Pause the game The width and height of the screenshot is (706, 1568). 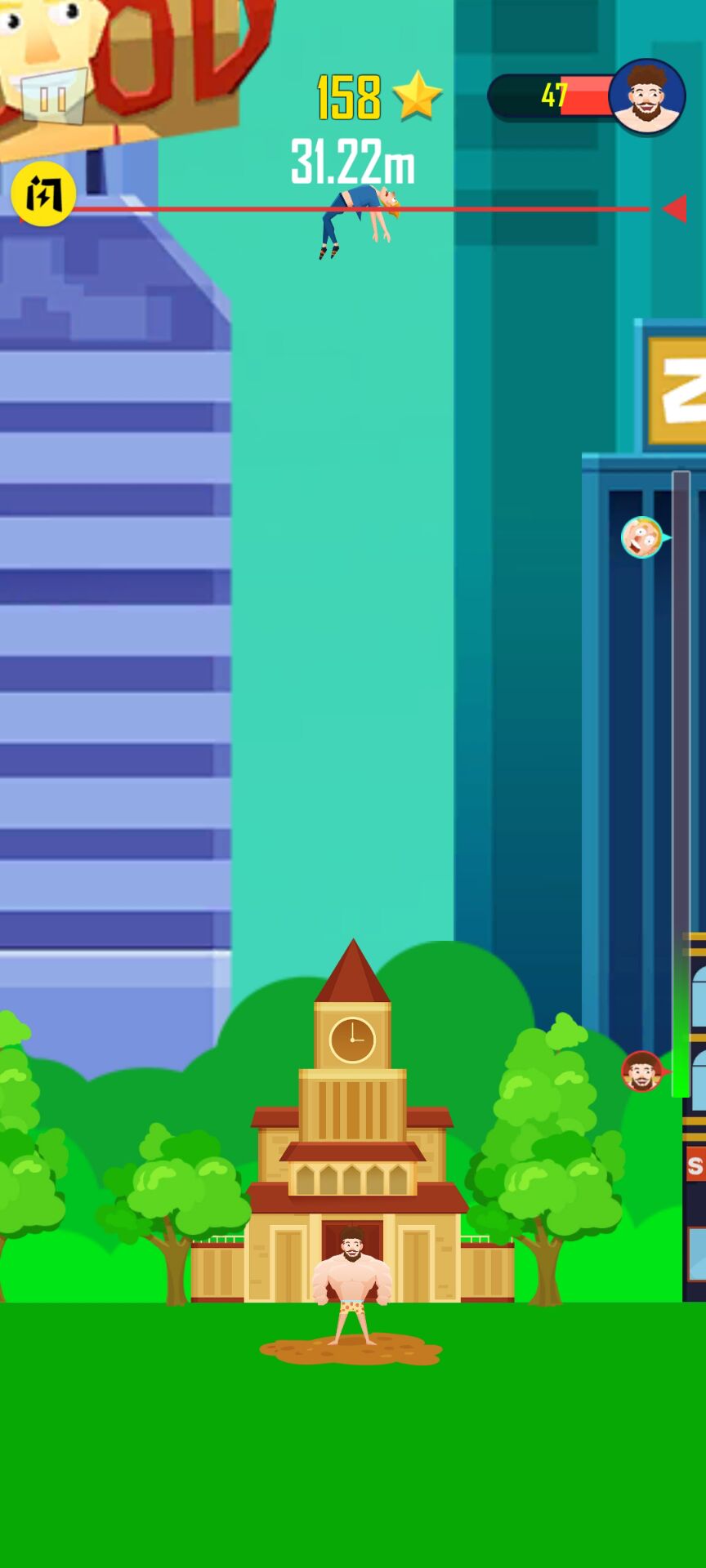tap(53, 99)
